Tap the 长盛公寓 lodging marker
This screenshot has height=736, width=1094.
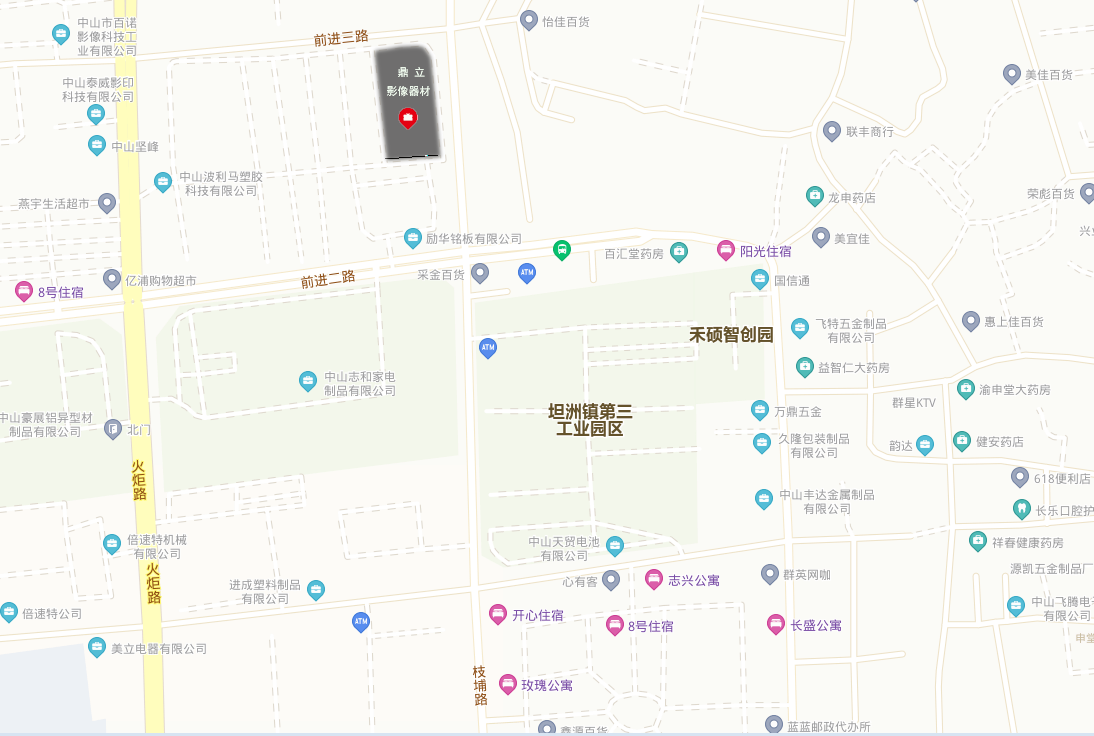[776, 623]
